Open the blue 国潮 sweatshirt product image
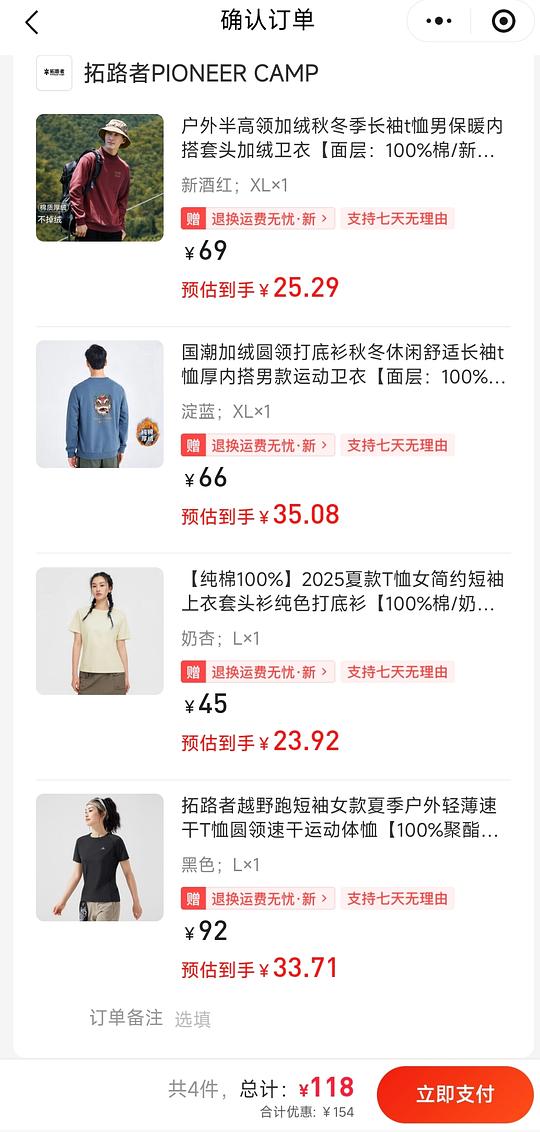The image size is (540, 1132). click(x=100, y=404)
